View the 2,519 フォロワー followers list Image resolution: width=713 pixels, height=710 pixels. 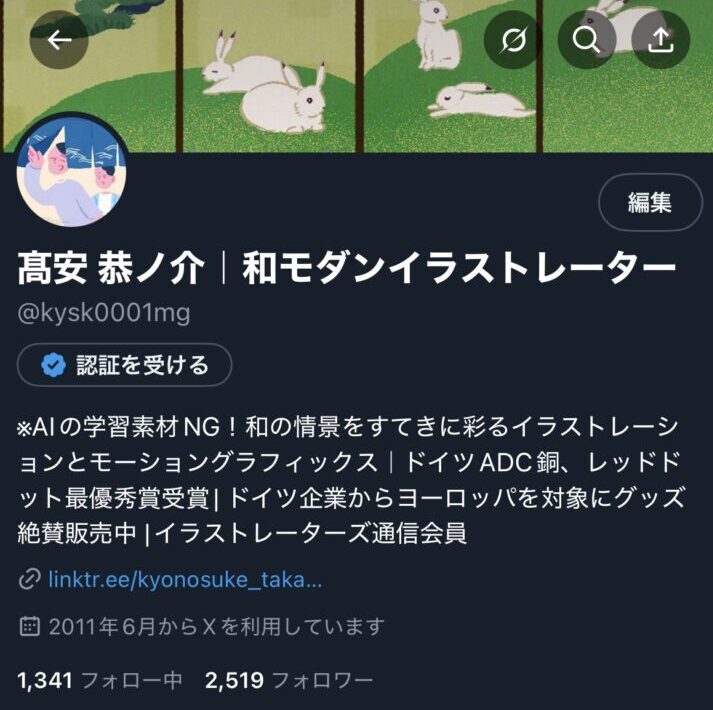click(288, 681)
